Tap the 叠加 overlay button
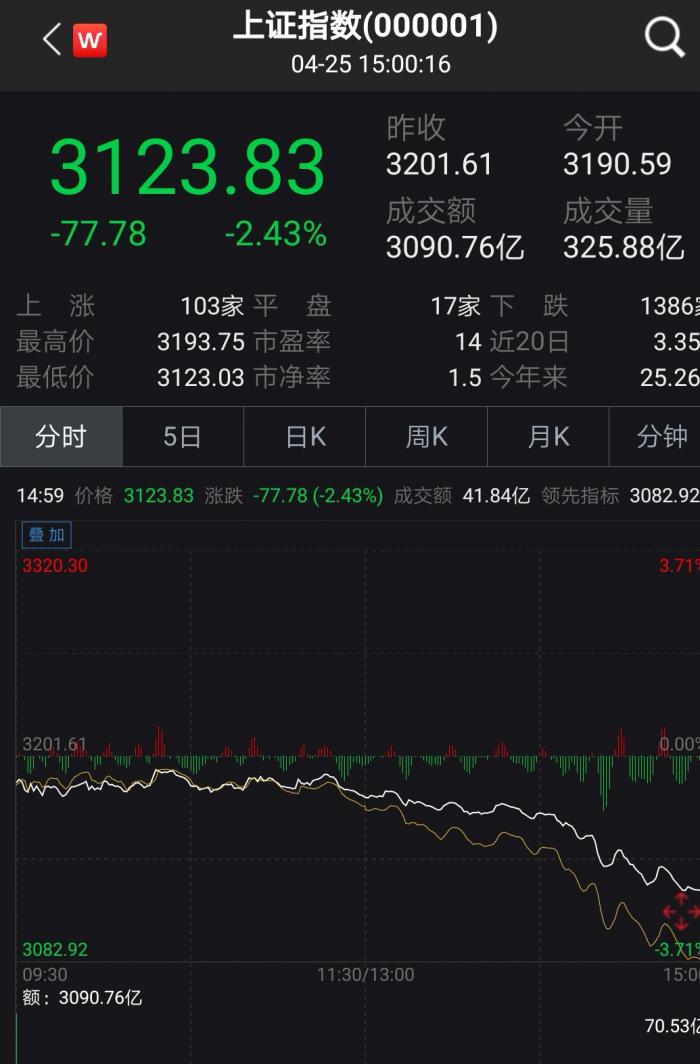 [x=47, y=535]
